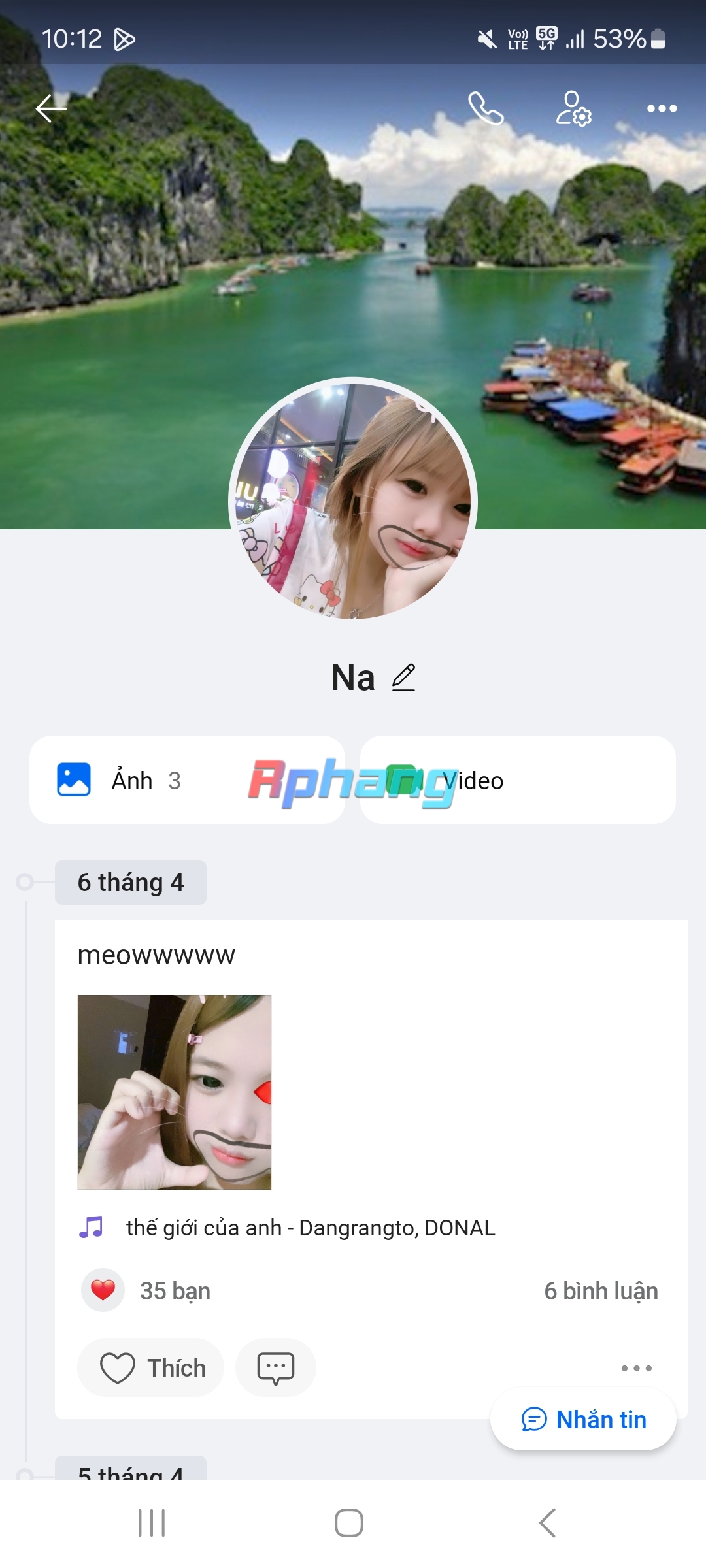The width and height of the screenshot is (706, 1568).
Task: Open the Video section
Action: coord(518,780)
